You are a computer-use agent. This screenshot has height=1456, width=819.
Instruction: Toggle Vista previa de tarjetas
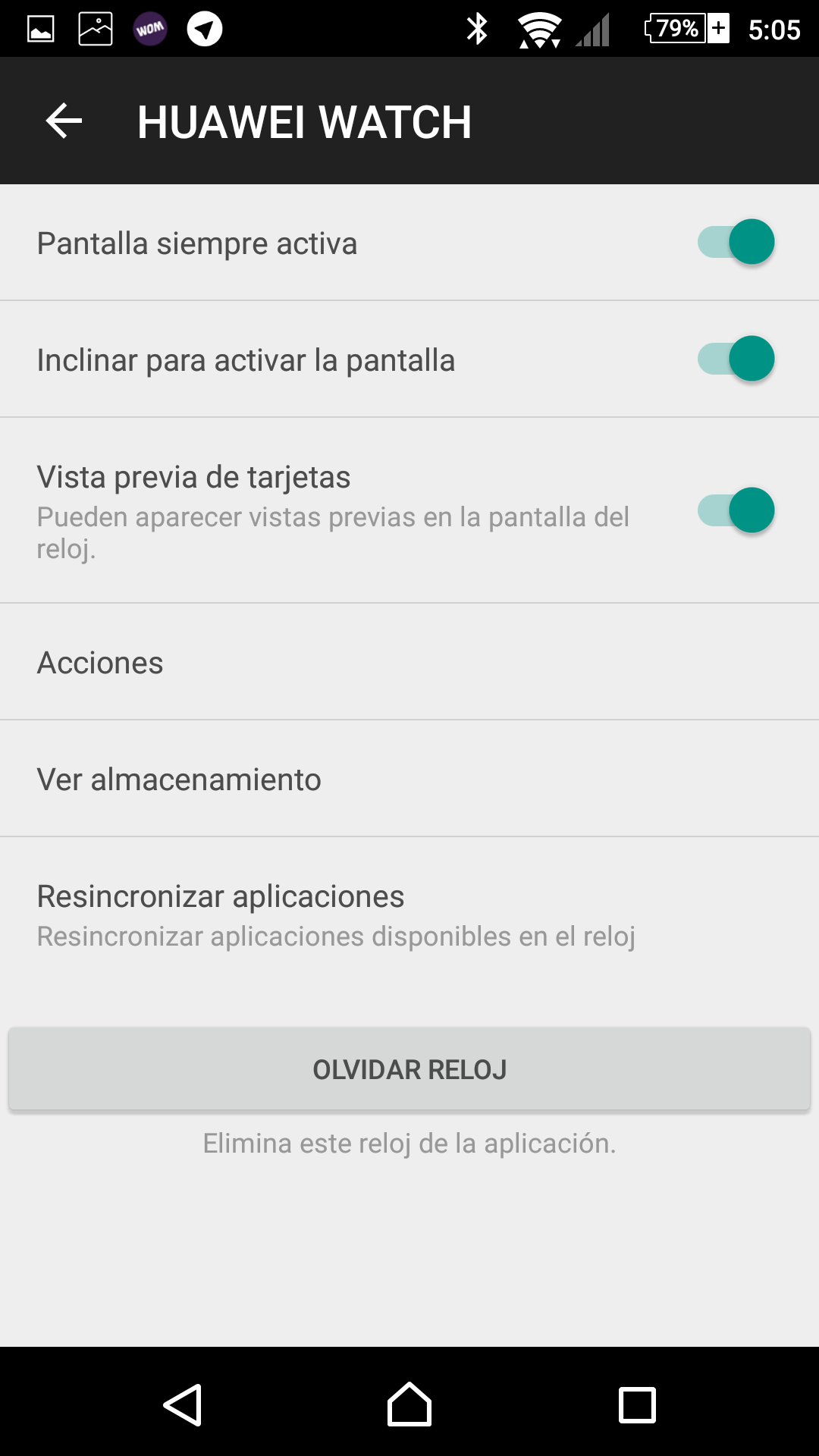click(736, 510)
